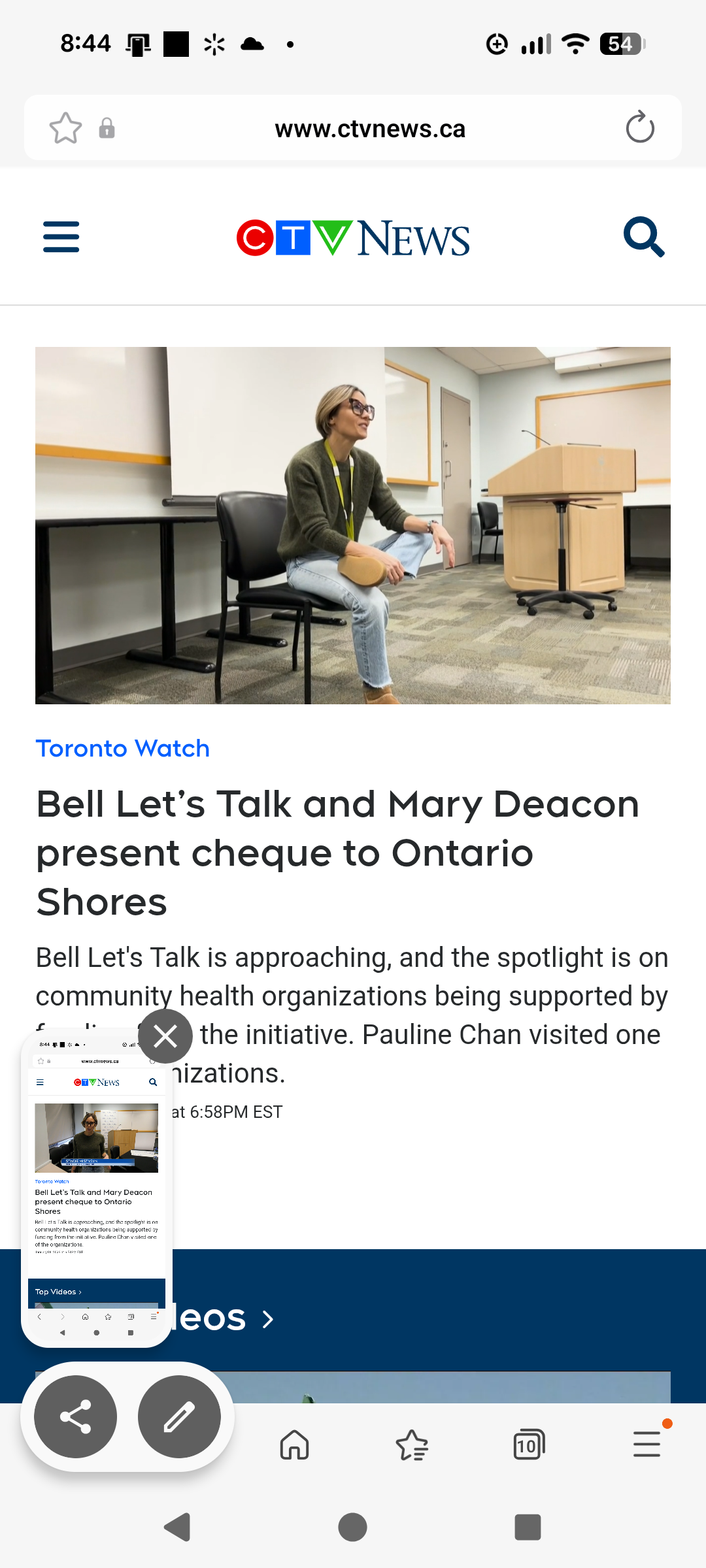Open the Bell Let's Talk article headline

337,852
